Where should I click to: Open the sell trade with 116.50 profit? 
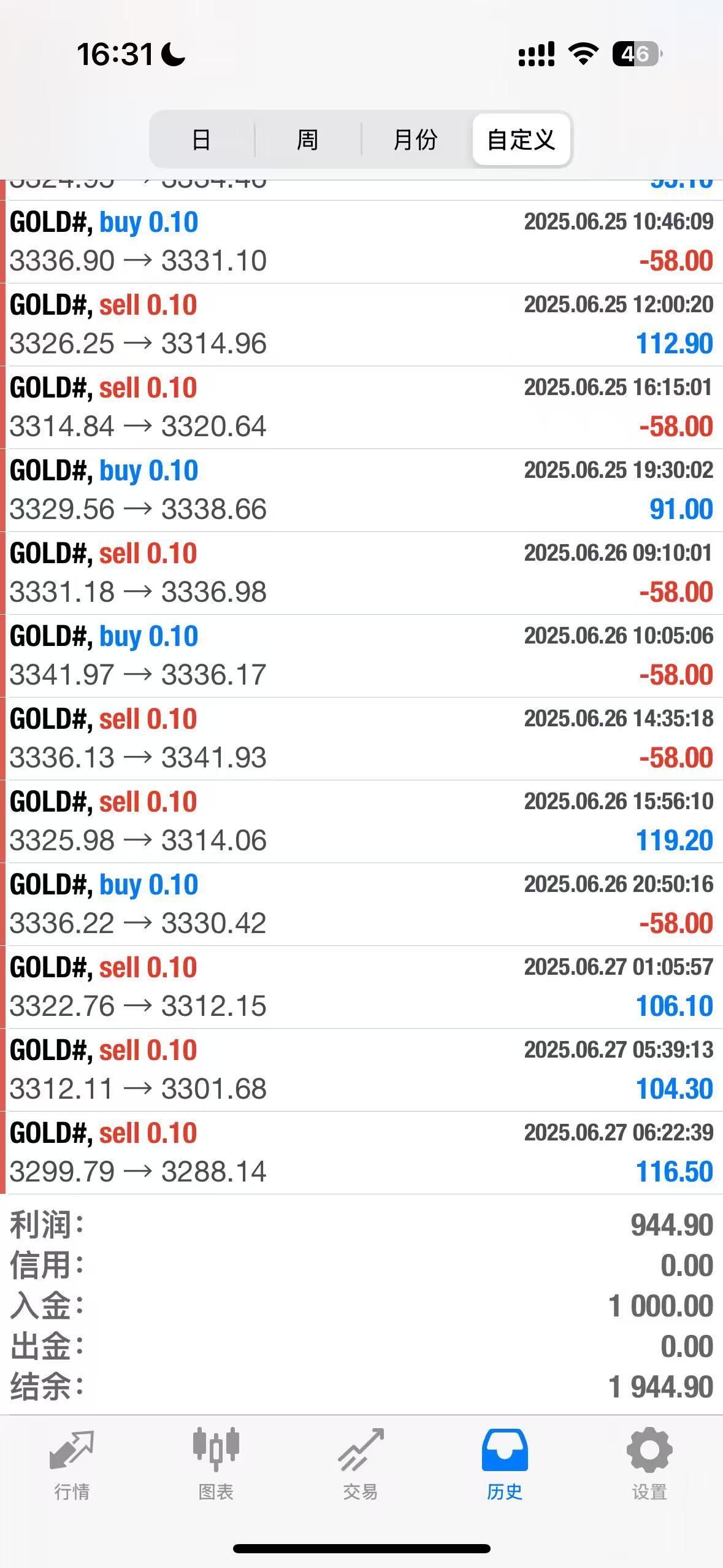[361, 1153]
